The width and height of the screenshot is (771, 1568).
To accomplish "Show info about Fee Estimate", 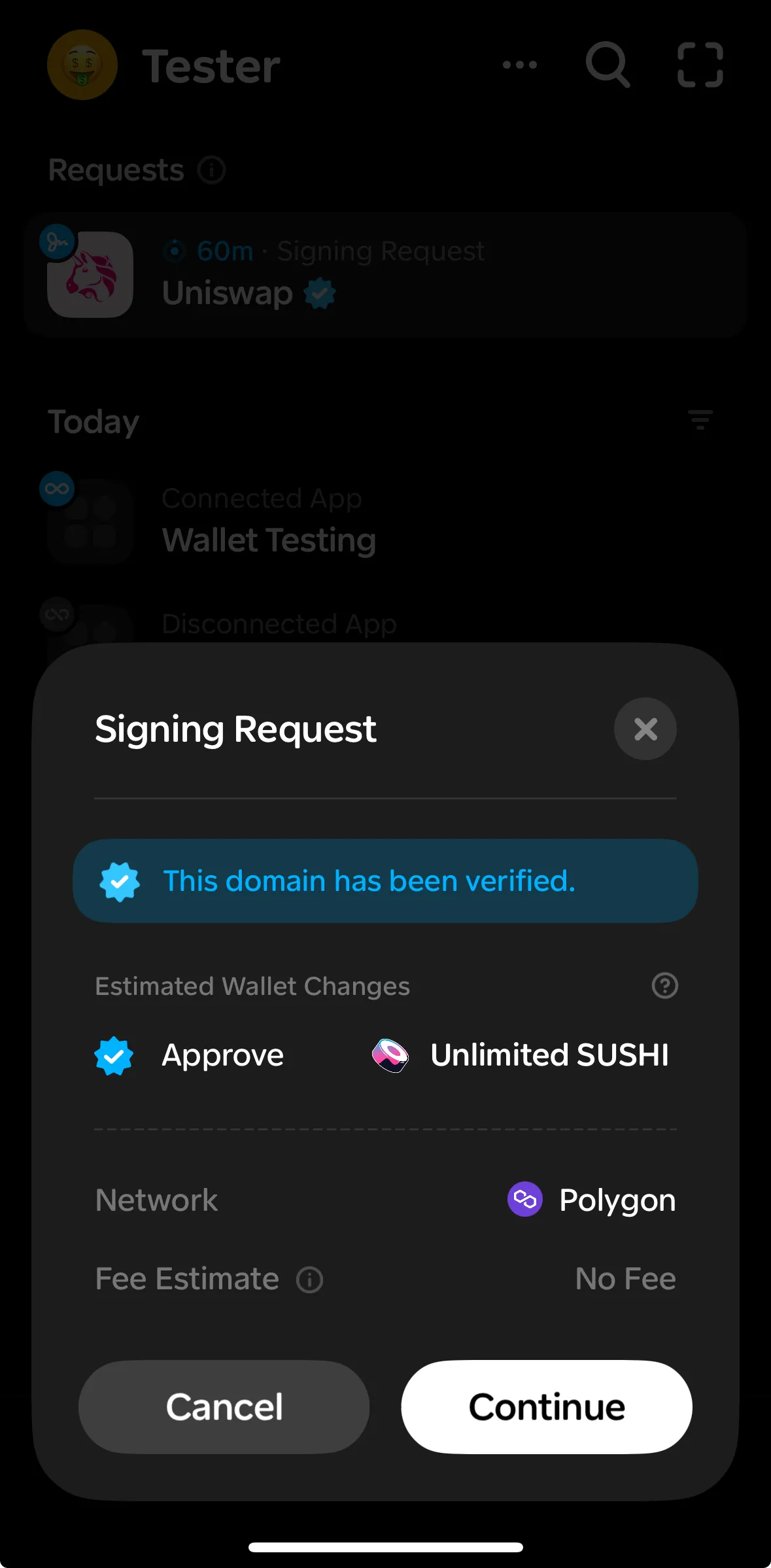I will 309,1280.
